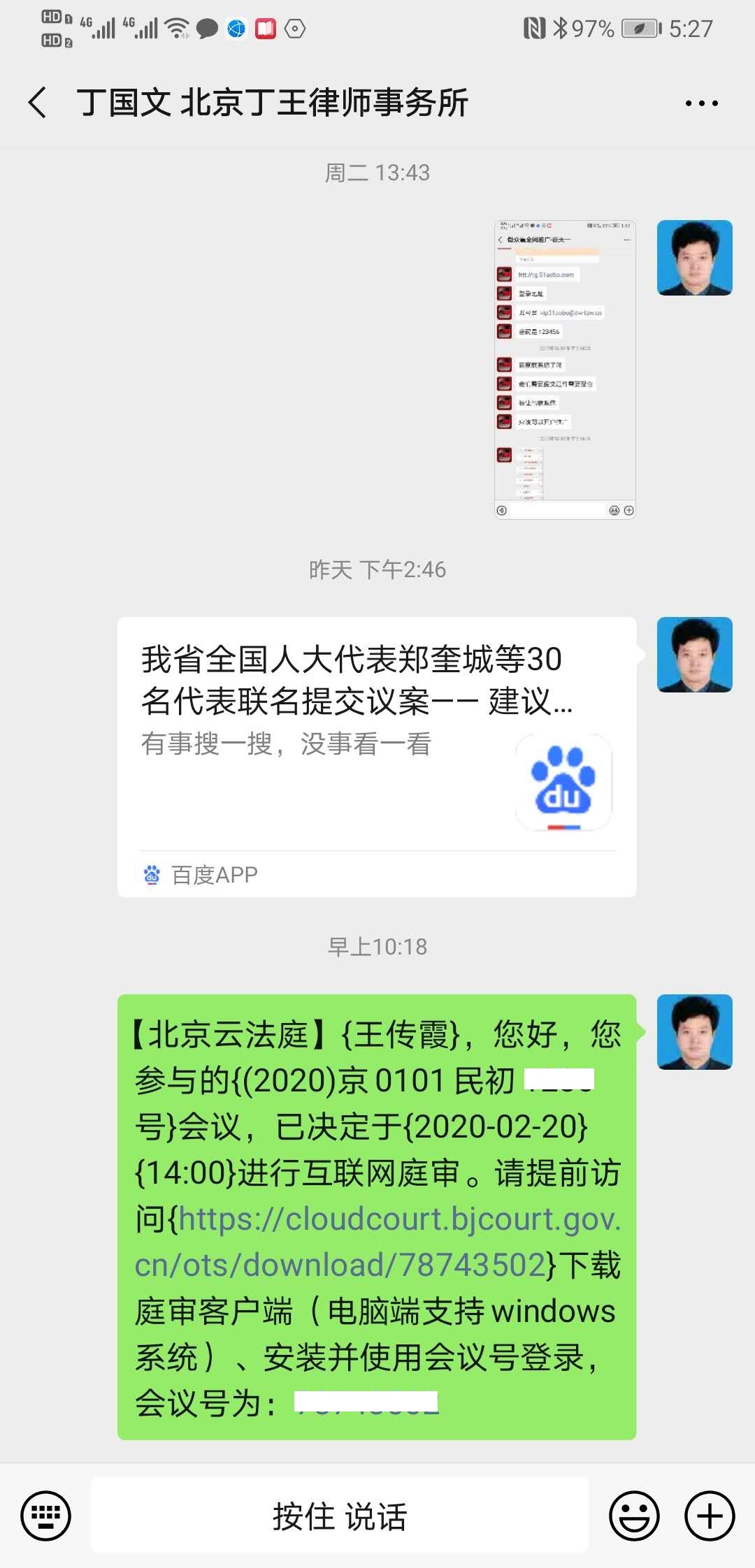755x1568 pixels.
Task: Open the shared screenshot image
Action: point(565,370)
